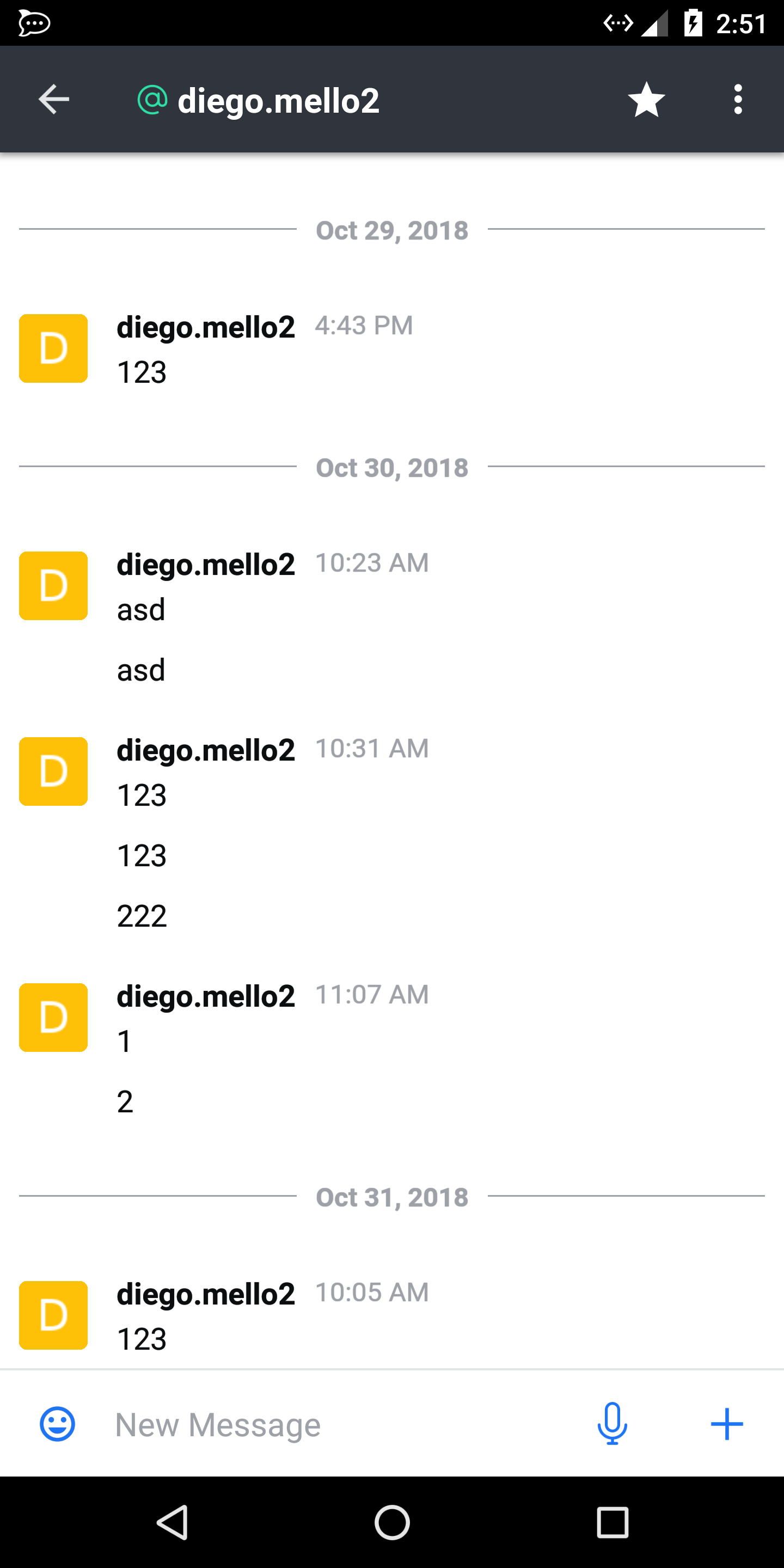
Task: Toggle the favorite star for this chat
Action: pos(646,99)
